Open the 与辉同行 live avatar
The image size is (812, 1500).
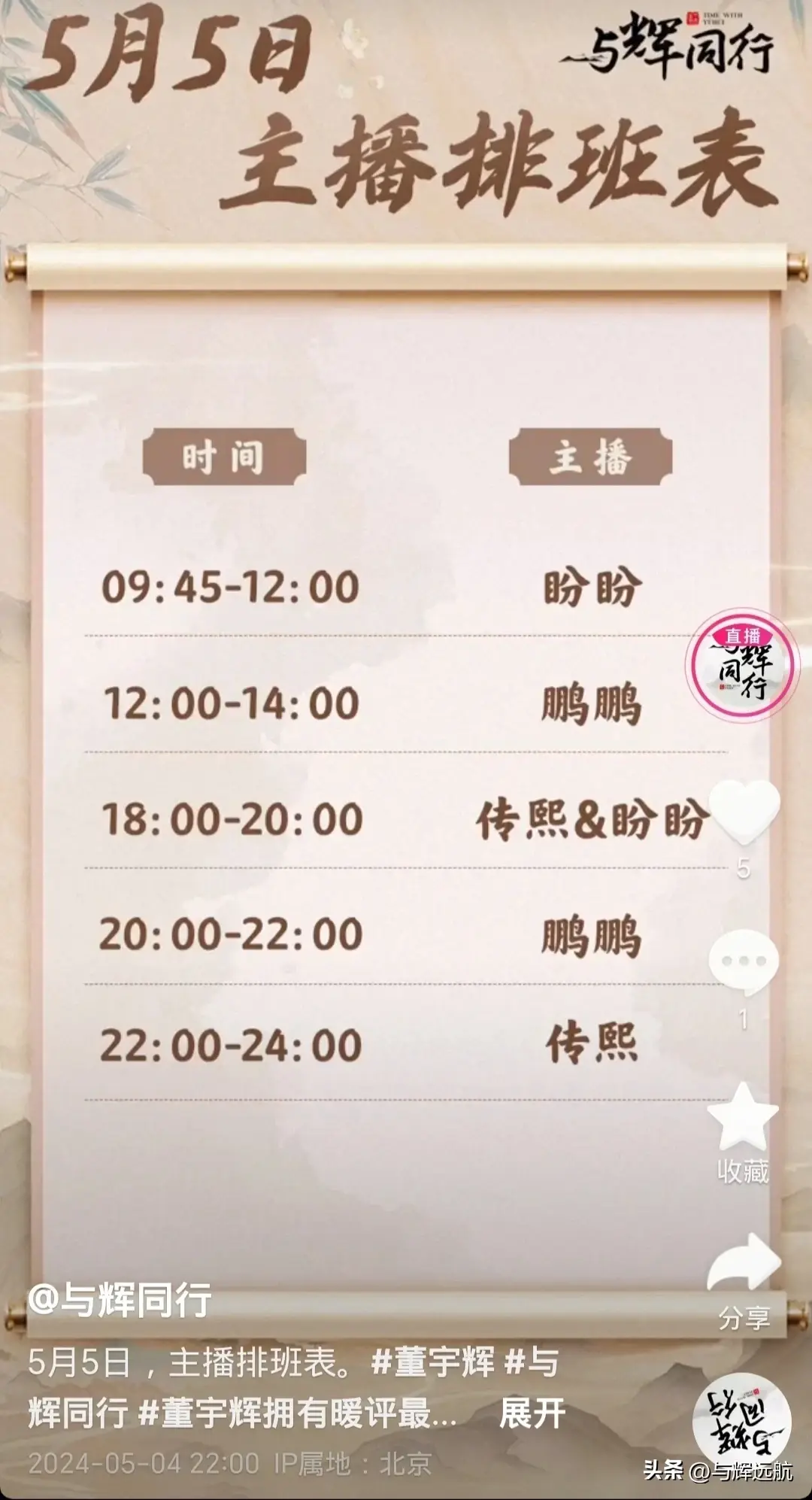click(742, 666)
